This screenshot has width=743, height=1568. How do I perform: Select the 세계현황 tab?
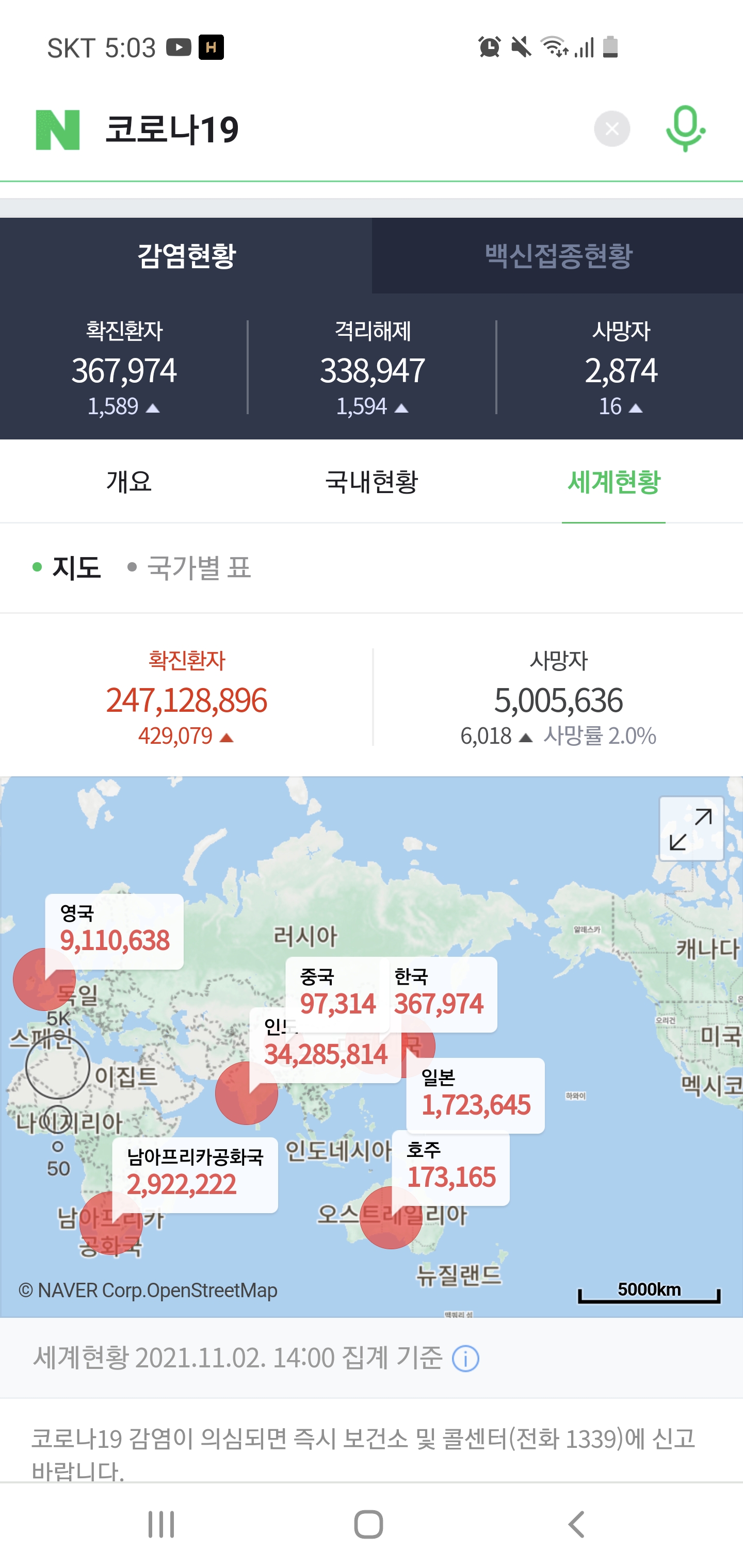coord(613,481)
